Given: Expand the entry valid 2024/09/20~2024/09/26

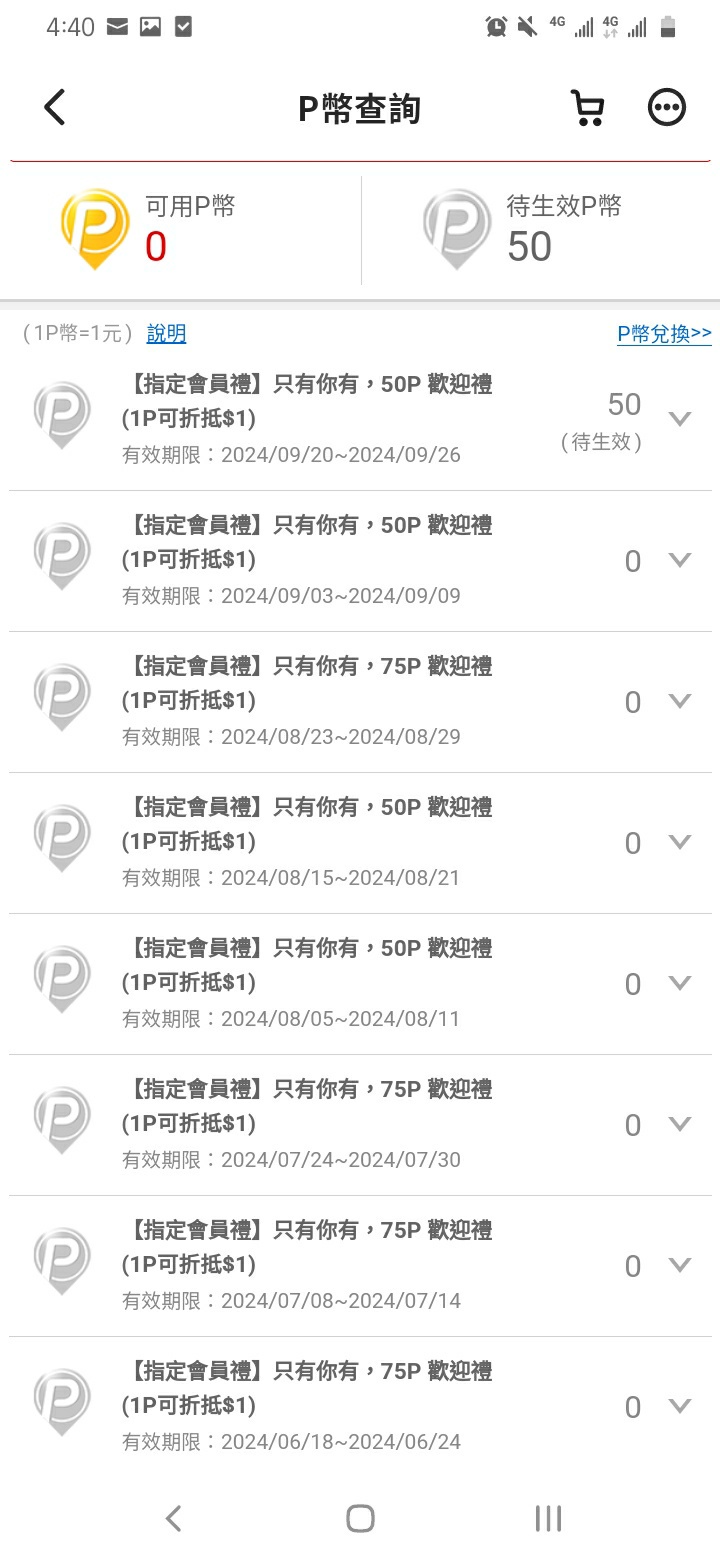Looking at the screenshot, I should [680, 419].
